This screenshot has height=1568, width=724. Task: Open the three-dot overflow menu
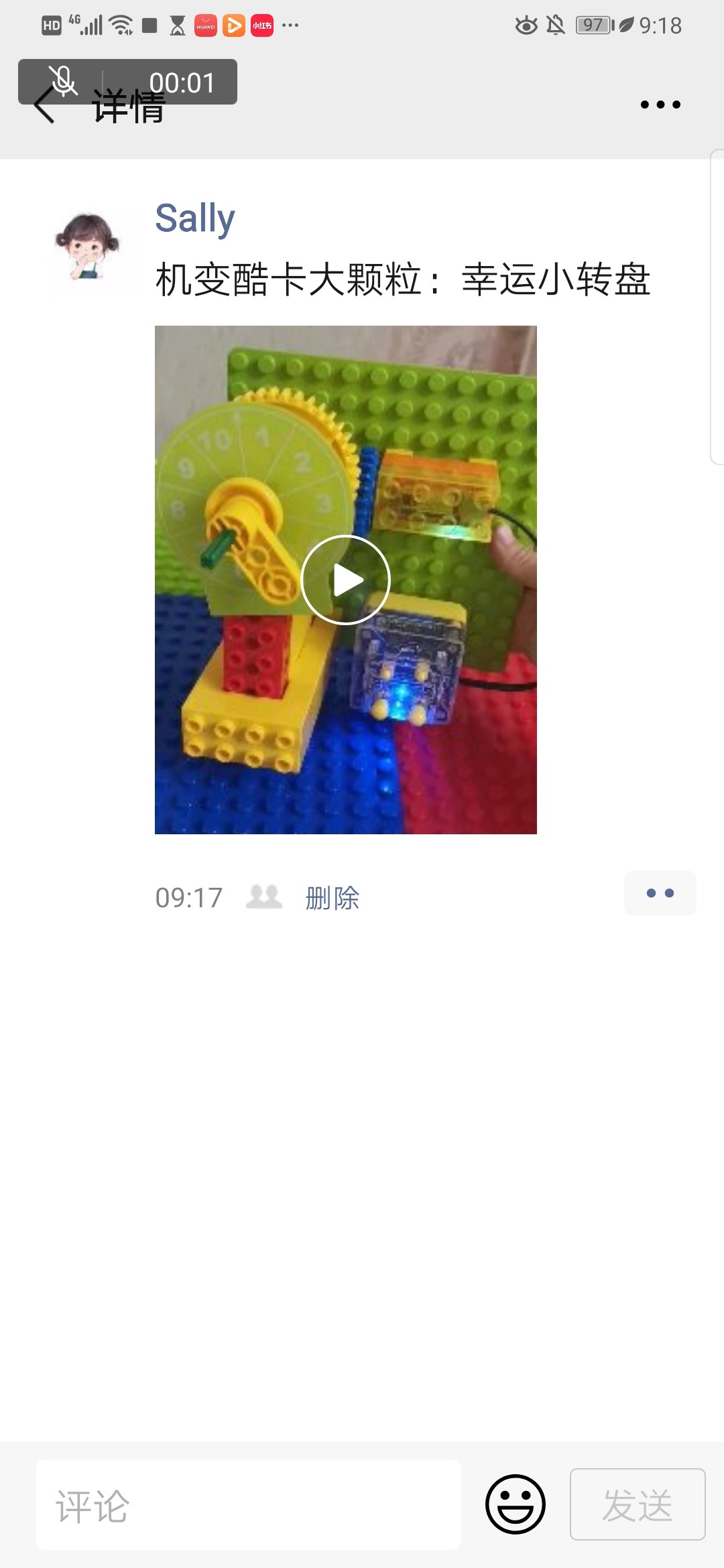point(660,105)
